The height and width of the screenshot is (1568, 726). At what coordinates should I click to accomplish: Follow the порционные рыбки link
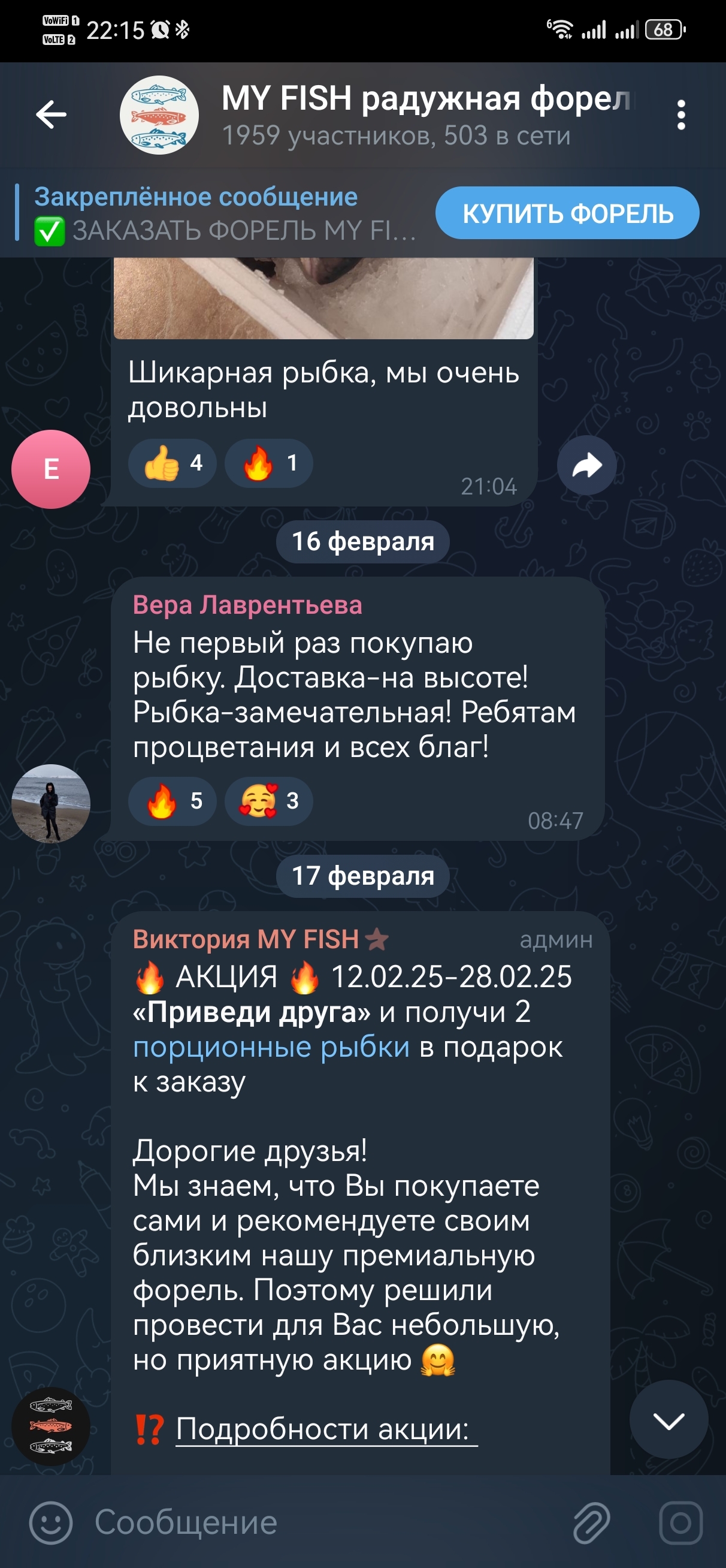point(271,1047)
